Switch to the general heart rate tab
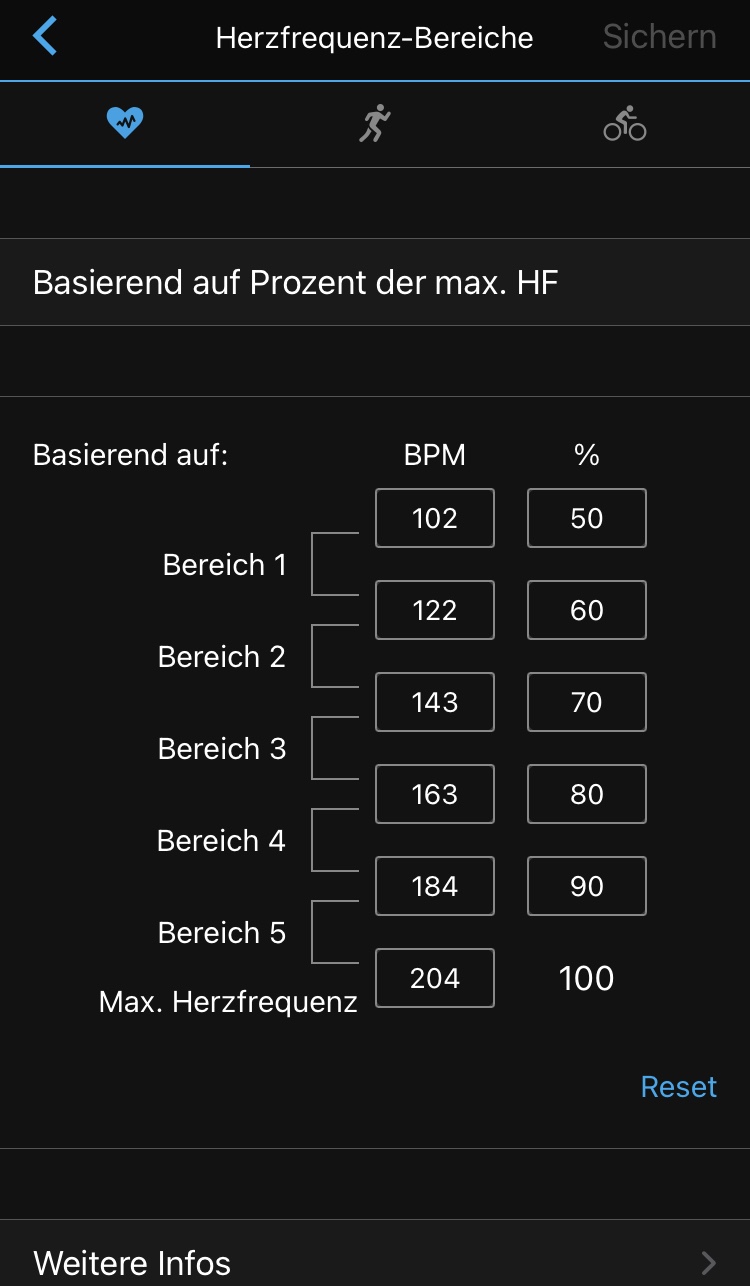 [x=125, y=125]
